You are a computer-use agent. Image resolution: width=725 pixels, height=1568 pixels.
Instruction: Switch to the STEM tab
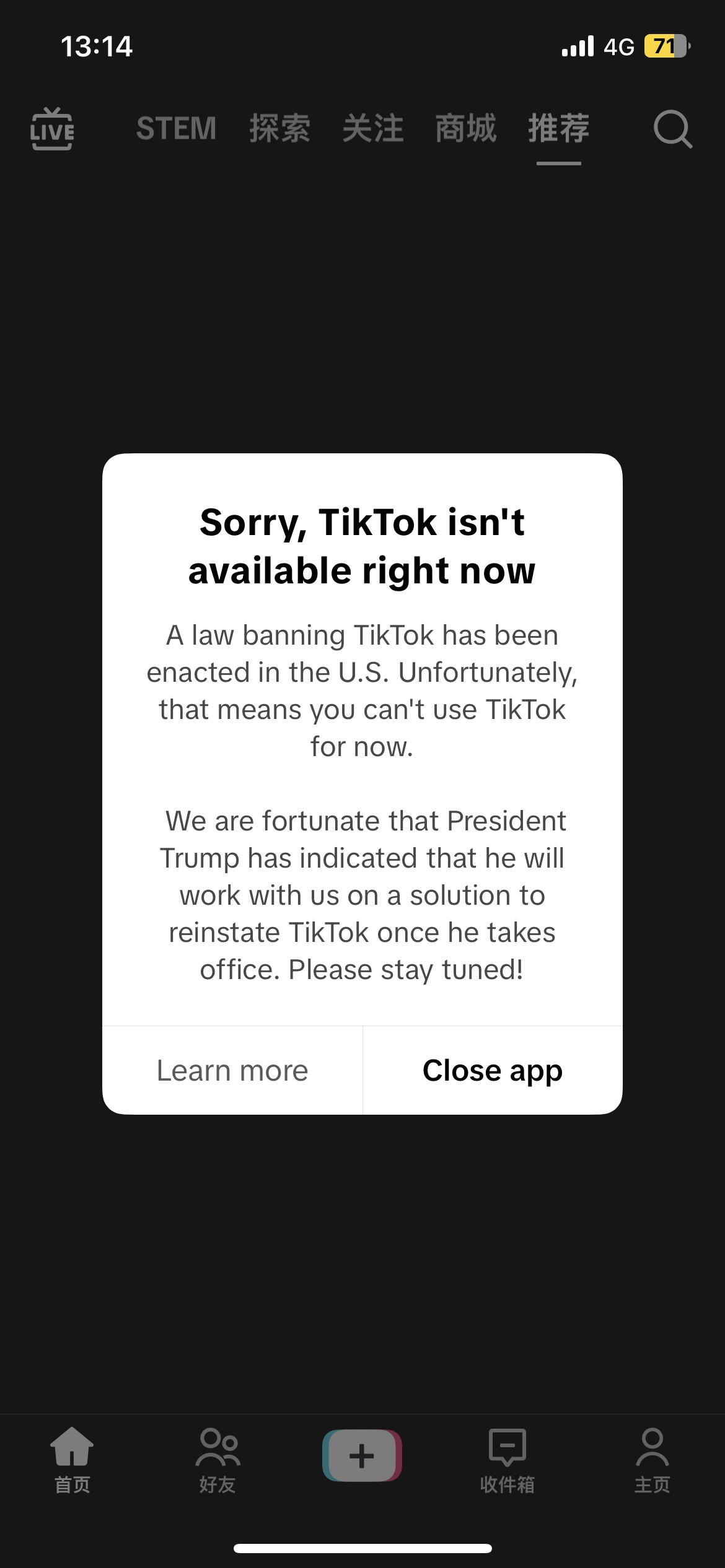pyautogui.click(x=177, y=129)
